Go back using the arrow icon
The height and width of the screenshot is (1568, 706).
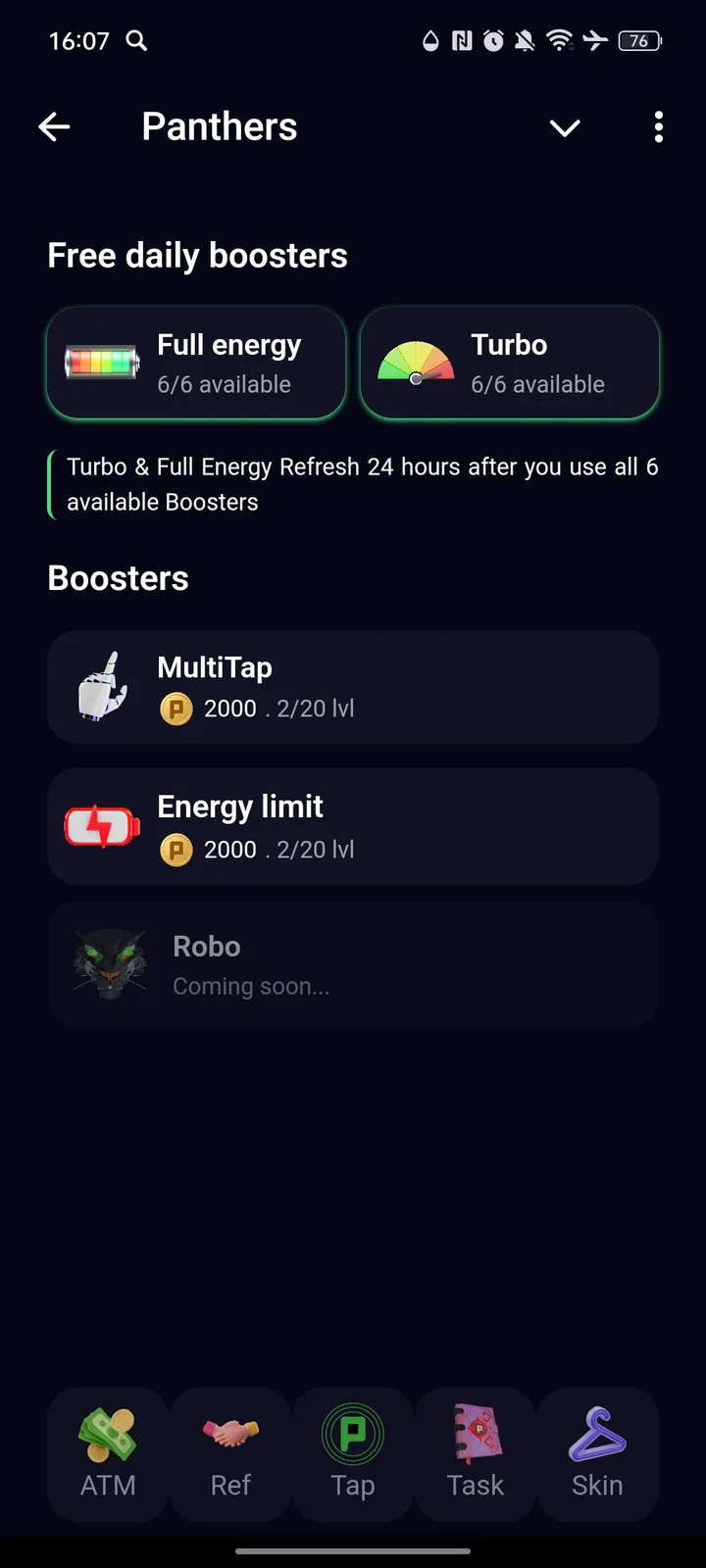pyautogui.click(x=55, y=126)
